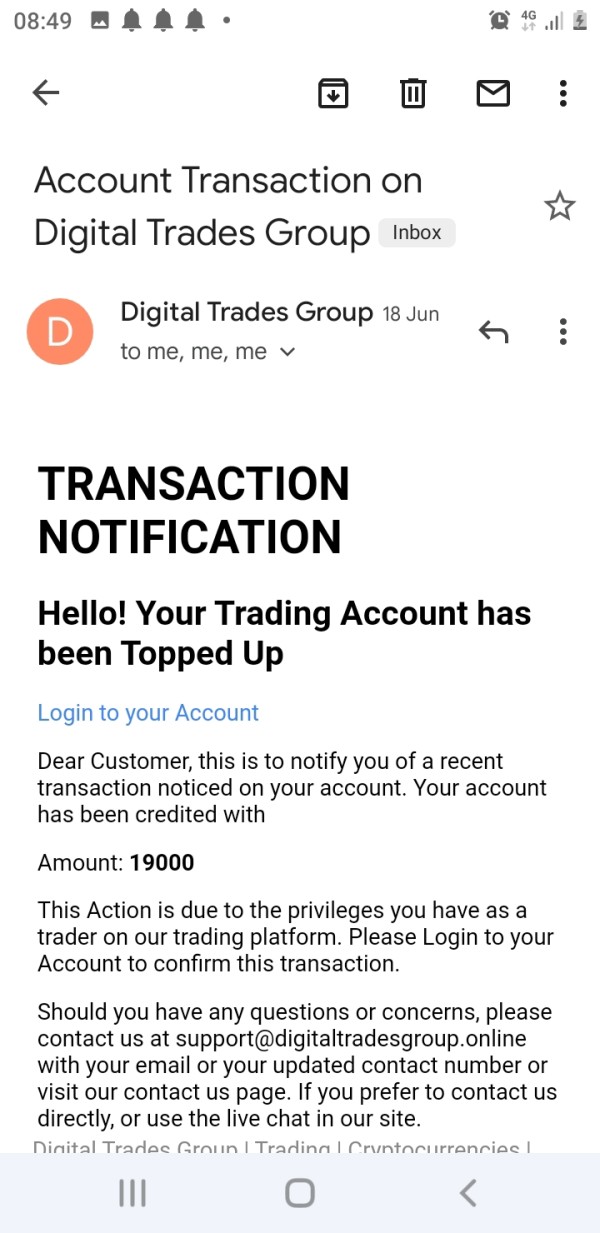Open the top toolbar overflow menu
Viewport: 600px width, 1233px height.
[563, 93]
